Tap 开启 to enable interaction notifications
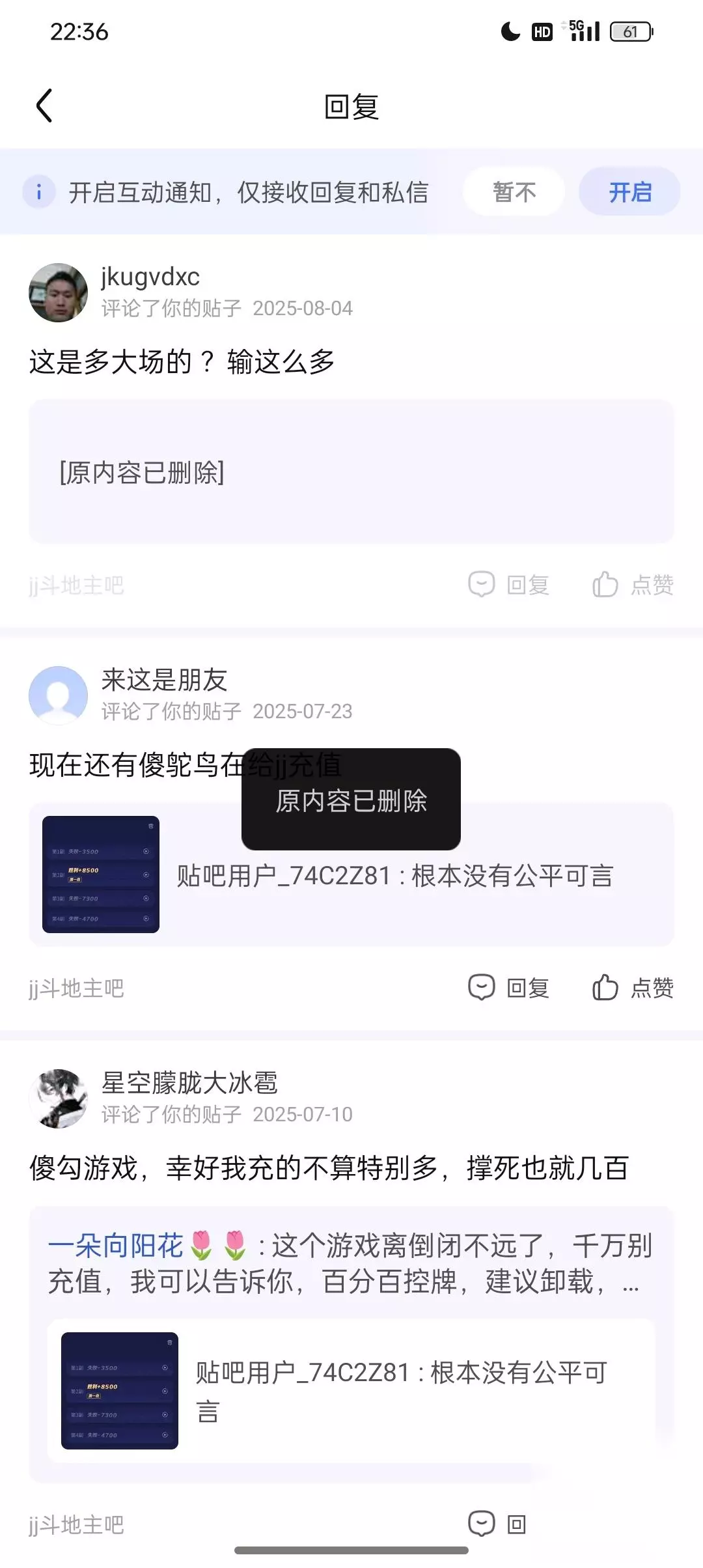Screen dimensions: 703x1568 (x=629, y=192)
